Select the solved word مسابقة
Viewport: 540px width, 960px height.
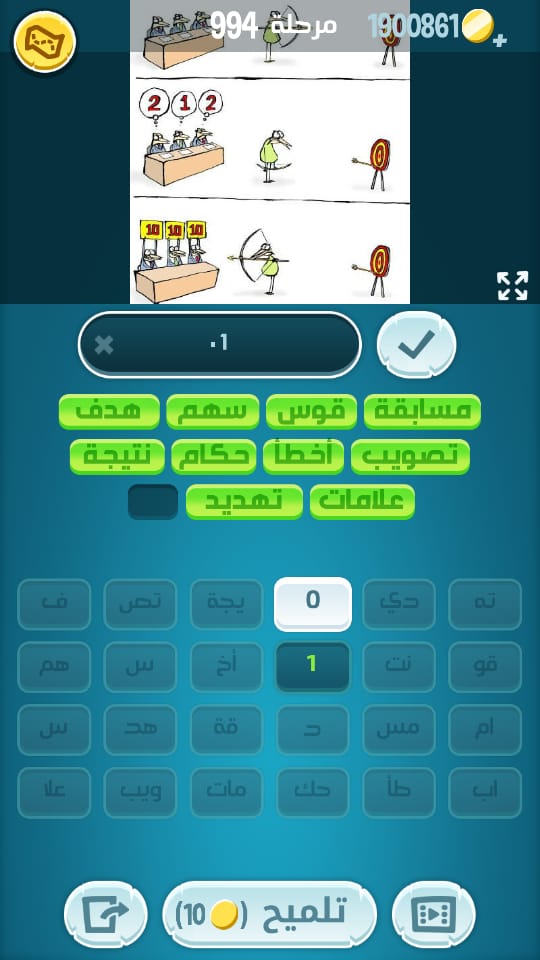(422, 411)
